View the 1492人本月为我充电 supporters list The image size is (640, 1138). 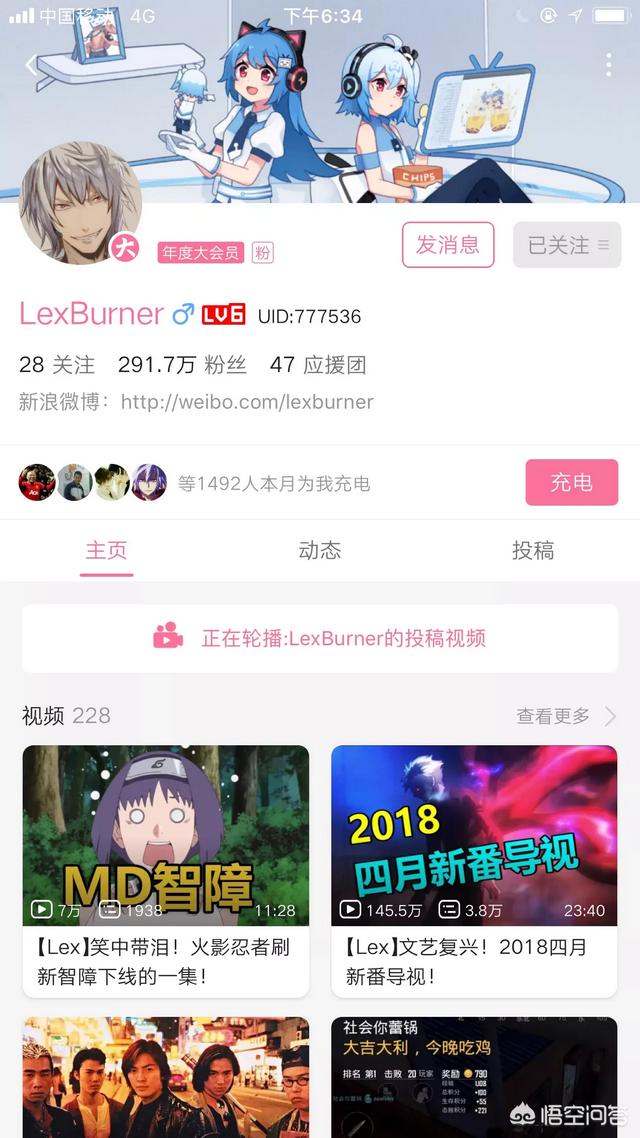[274, 483]
